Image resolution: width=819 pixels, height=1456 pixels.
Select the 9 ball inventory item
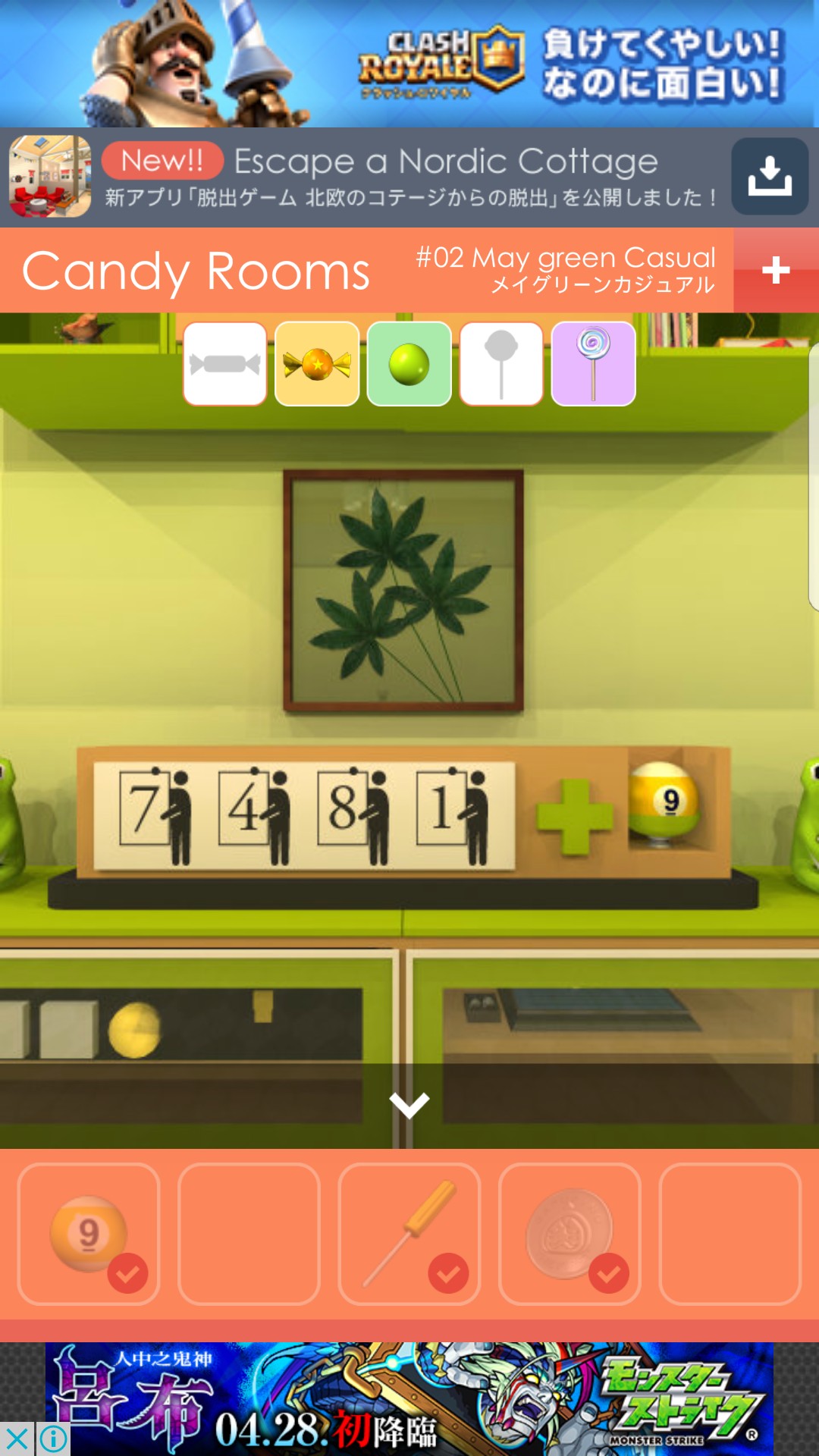point(89,1235)
